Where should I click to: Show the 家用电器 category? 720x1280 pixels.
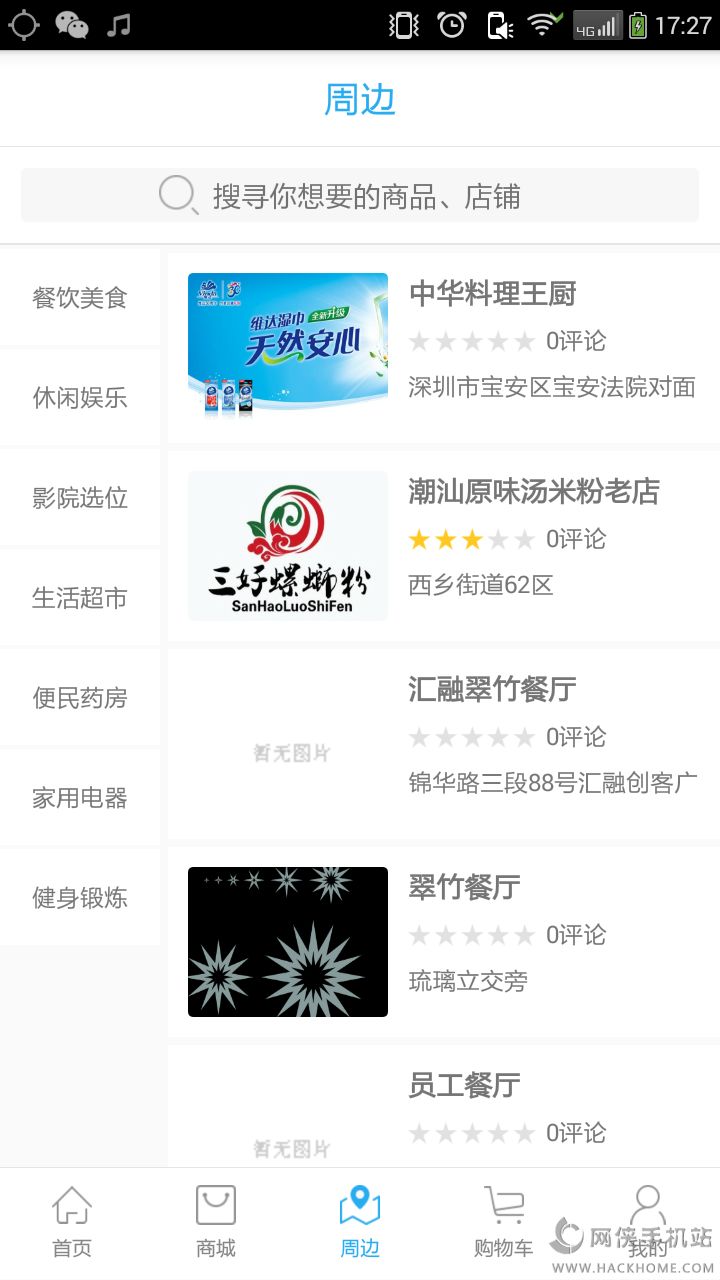pos(80,798)
